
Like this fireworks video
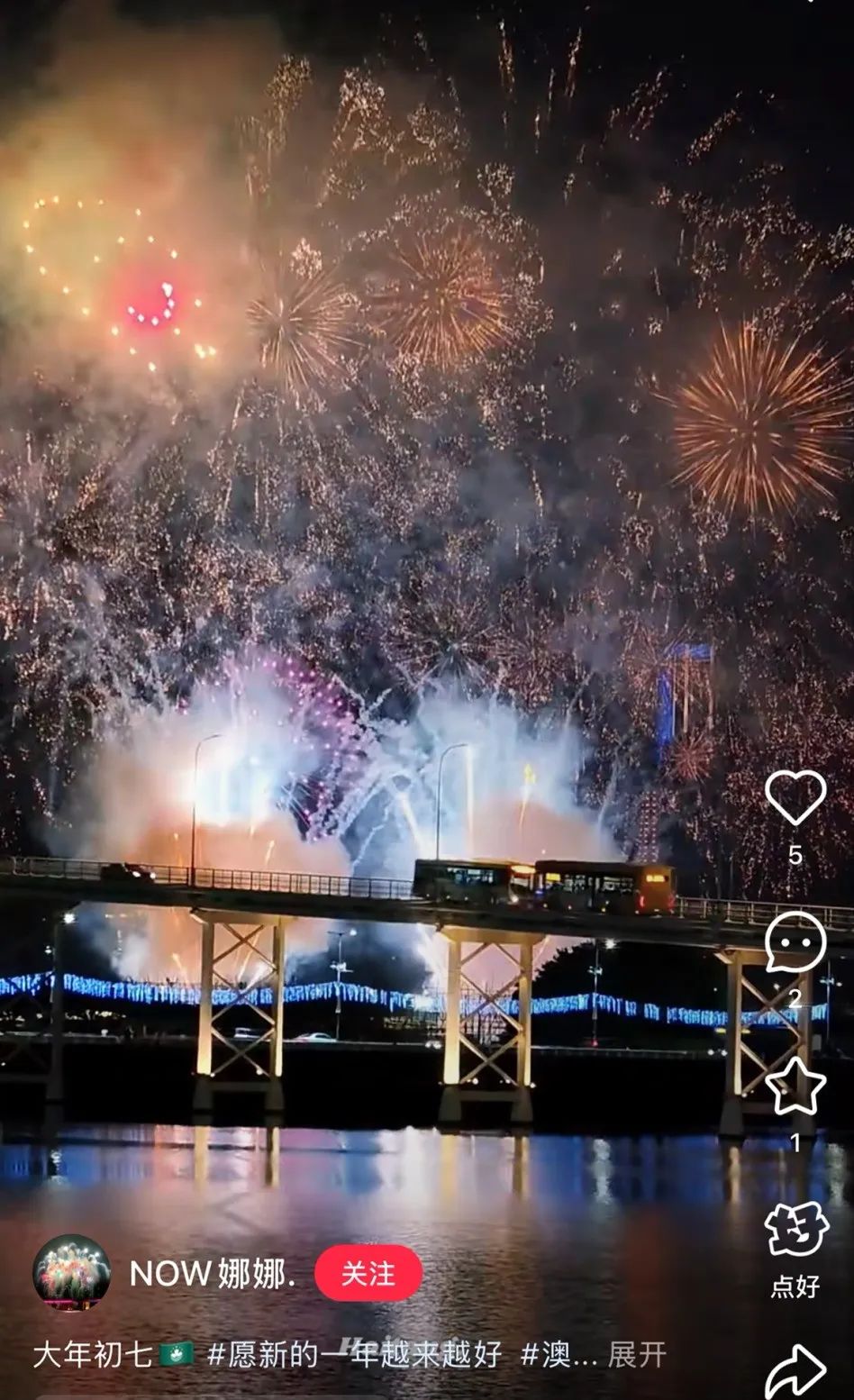[795, 797]
